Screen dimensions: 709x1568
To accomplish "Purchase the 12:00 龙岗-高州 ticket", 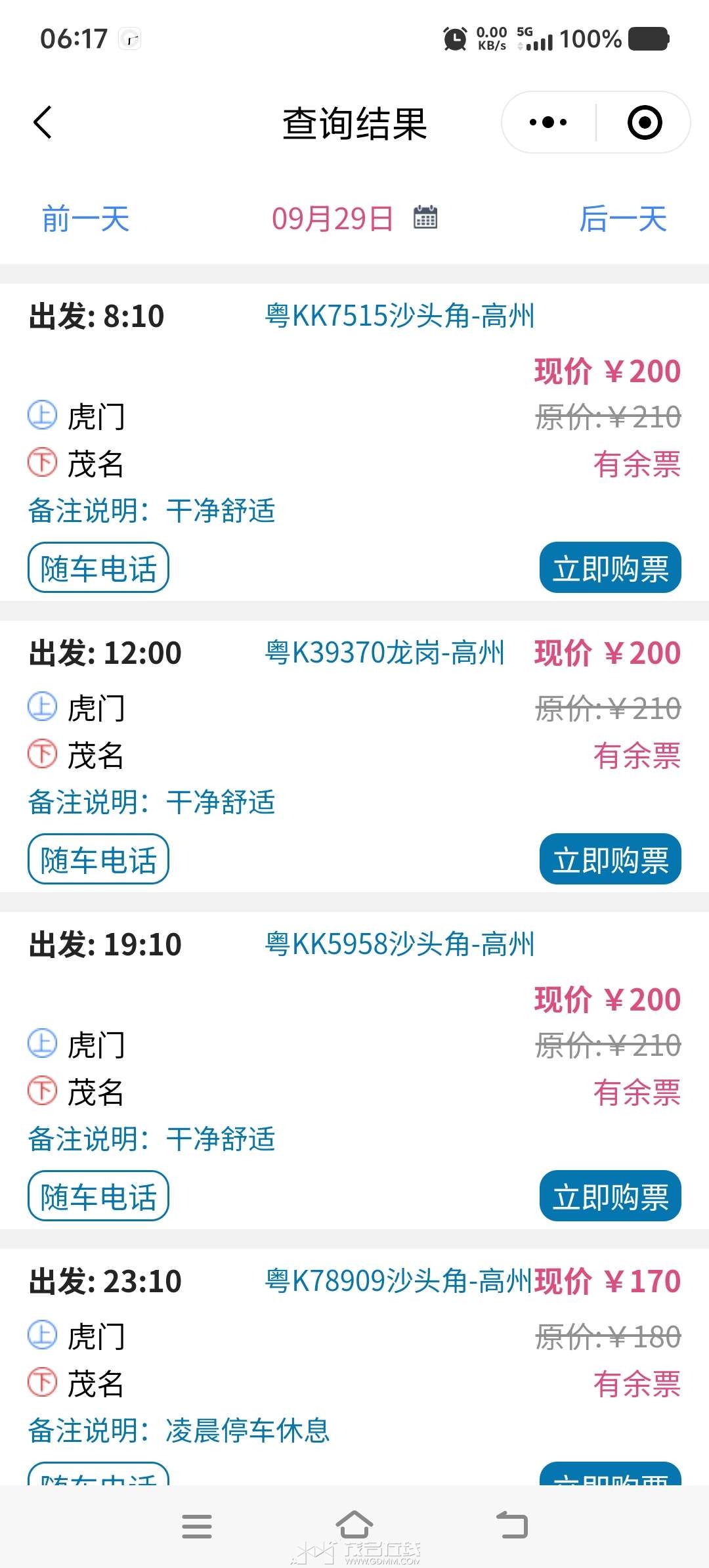I will [610, 860].
